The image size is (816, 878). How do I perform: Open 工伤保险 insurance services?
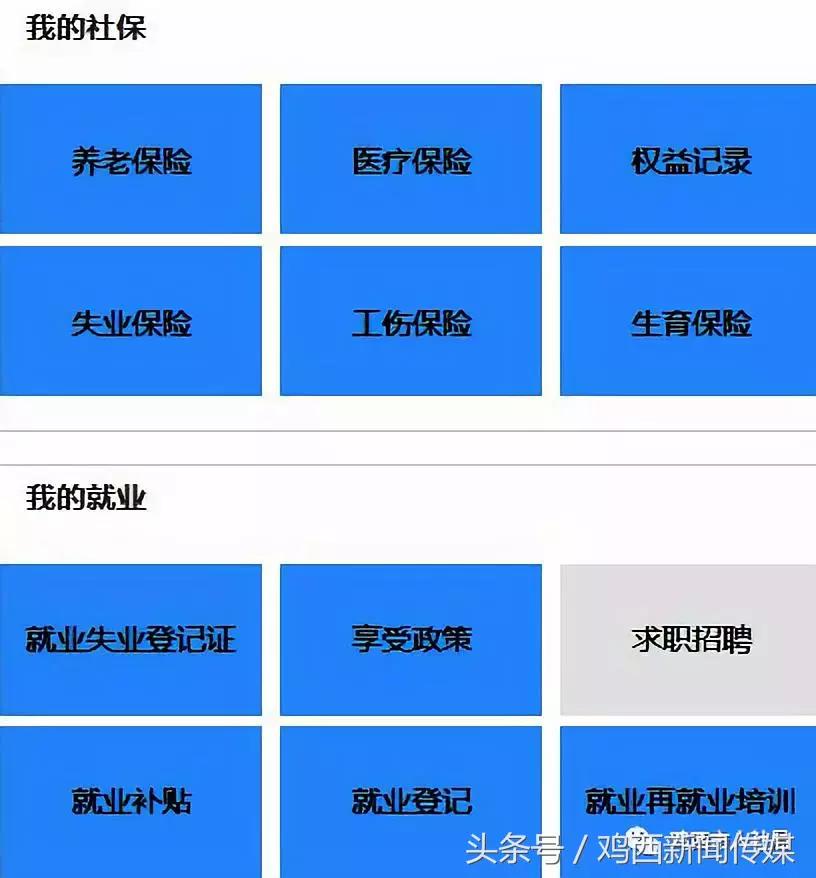coord(412,322)
